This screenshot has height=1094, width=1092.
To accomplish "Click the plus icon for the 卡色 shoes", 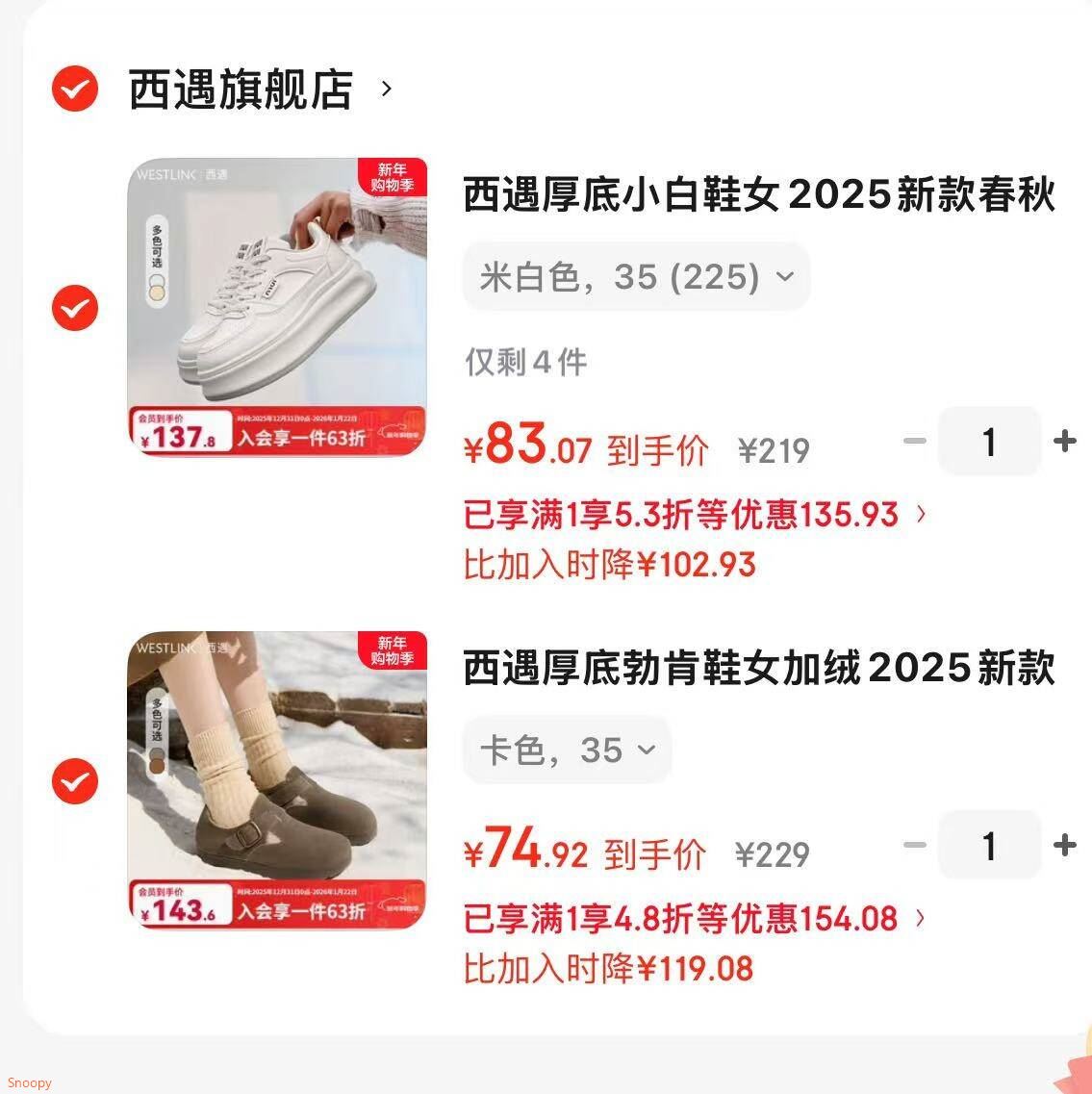I will [1064, 846].
